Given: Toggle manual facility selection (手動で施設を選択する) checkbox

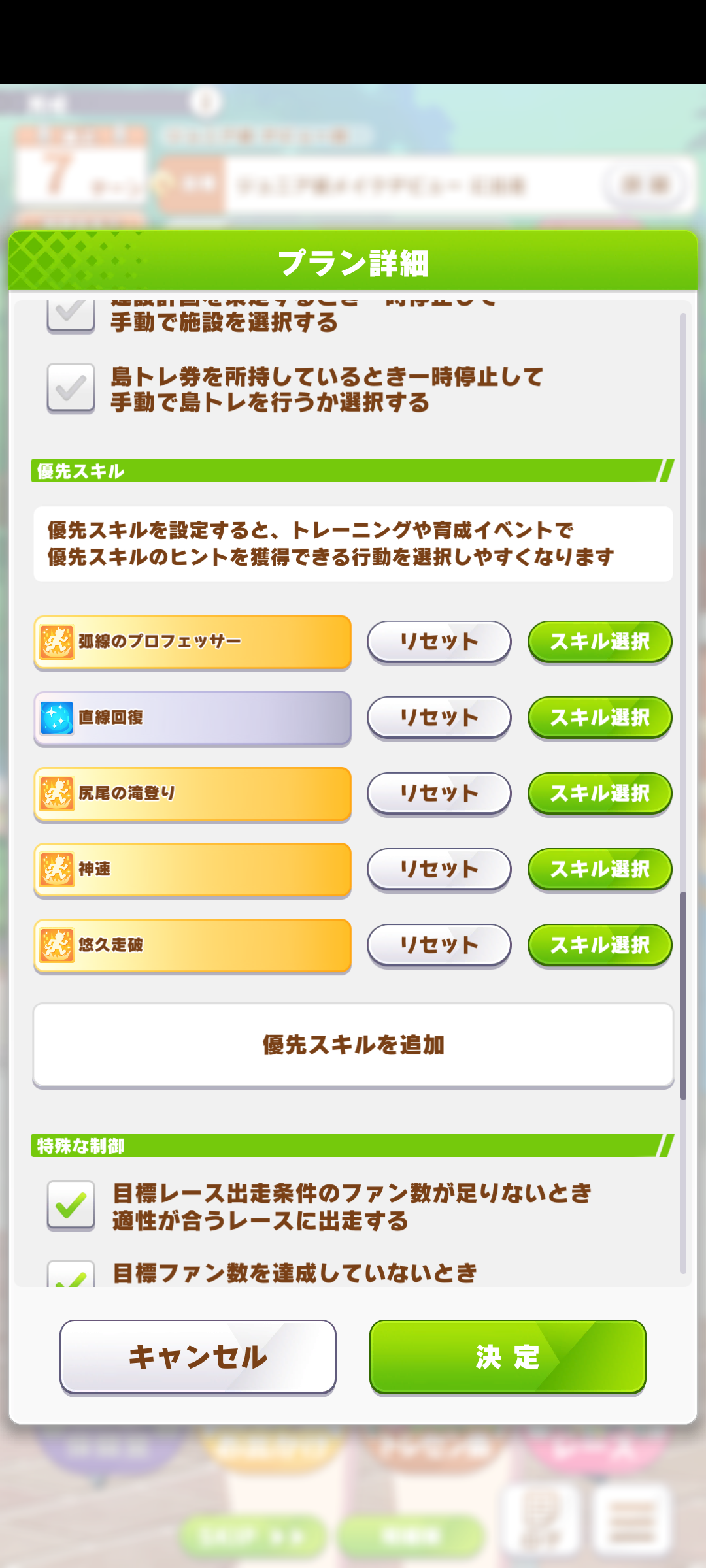Looking at the screenshot, I should 71,315.
